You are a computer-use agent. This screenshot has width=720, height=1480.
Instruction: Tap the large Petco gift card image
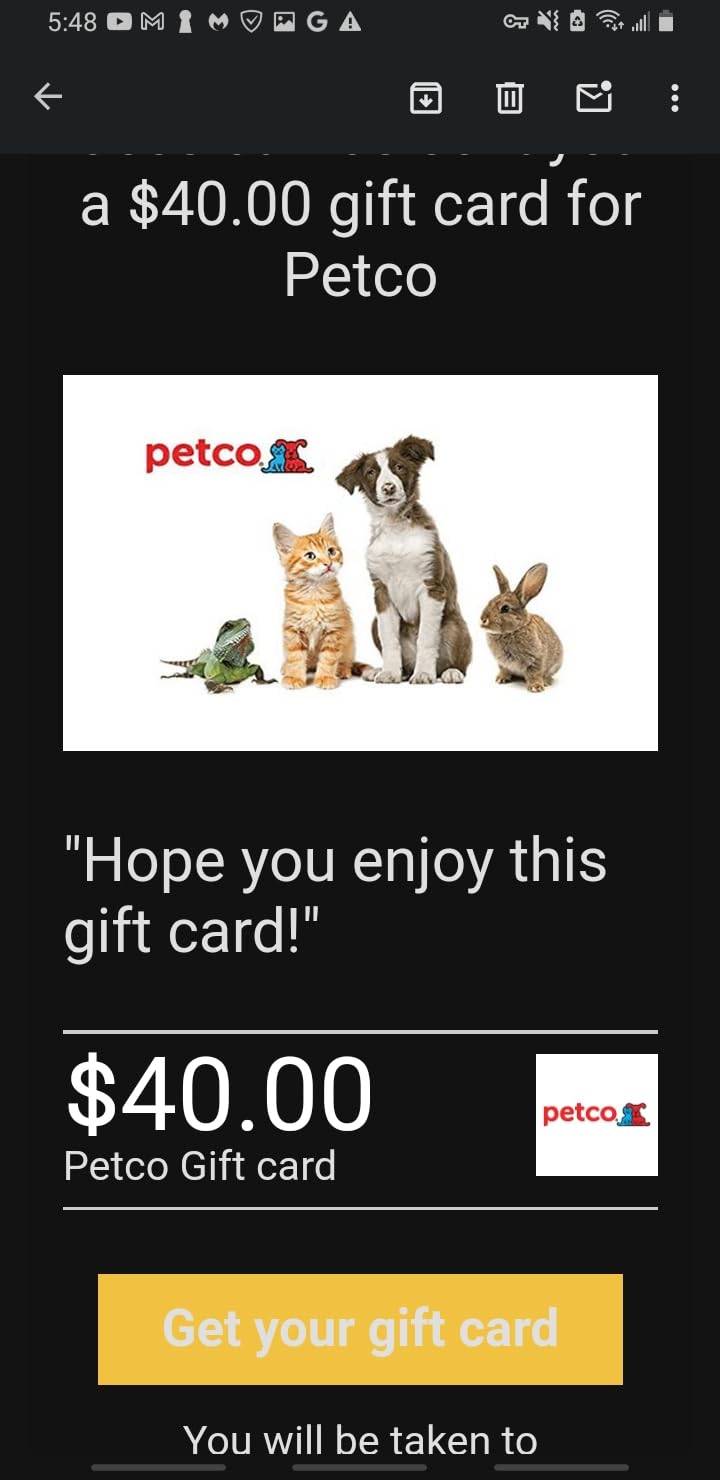(360, 562)
